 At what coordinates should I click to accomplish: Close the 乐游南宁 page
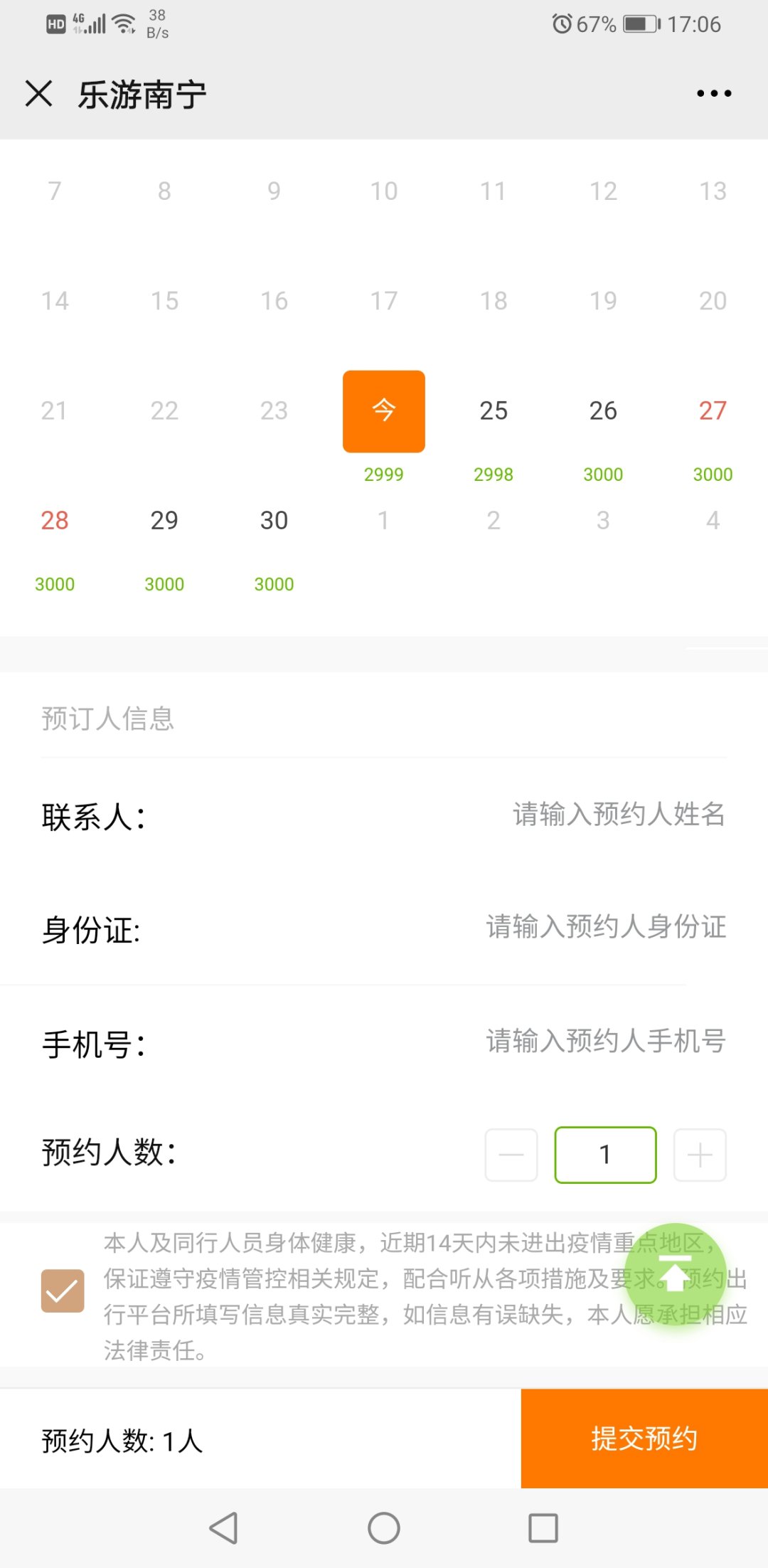[x=38, y=93]
